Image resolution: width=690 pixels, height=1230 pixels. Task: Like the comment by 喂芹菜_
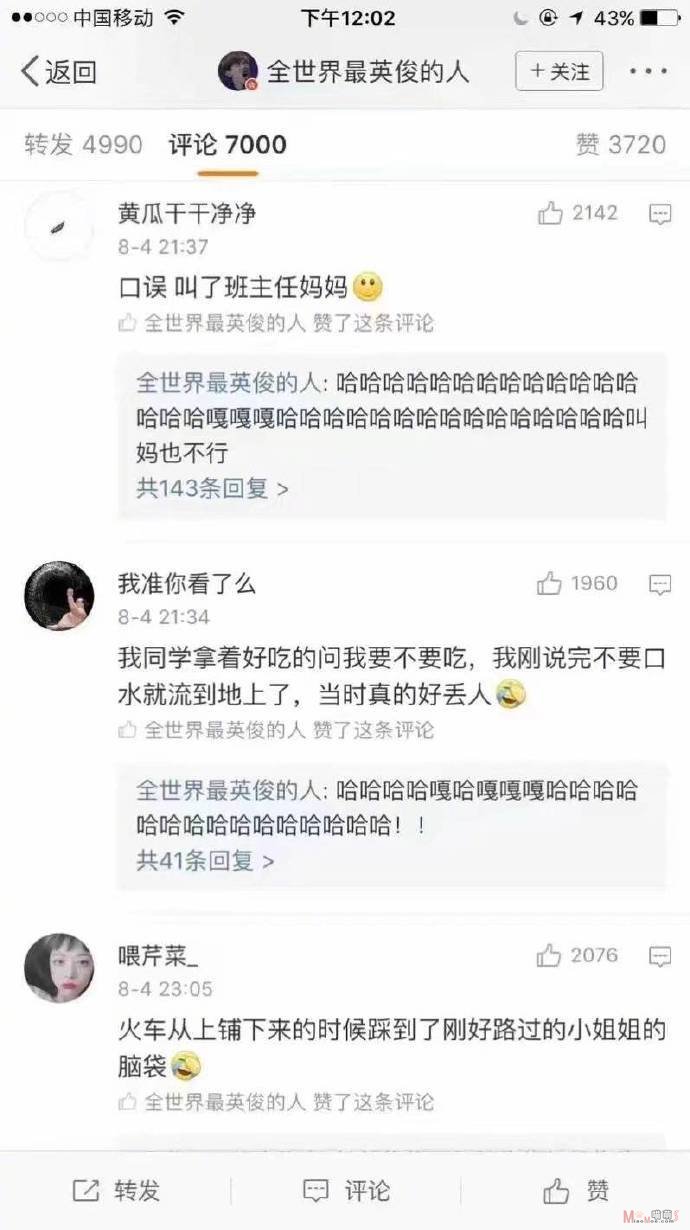[577, 956]
